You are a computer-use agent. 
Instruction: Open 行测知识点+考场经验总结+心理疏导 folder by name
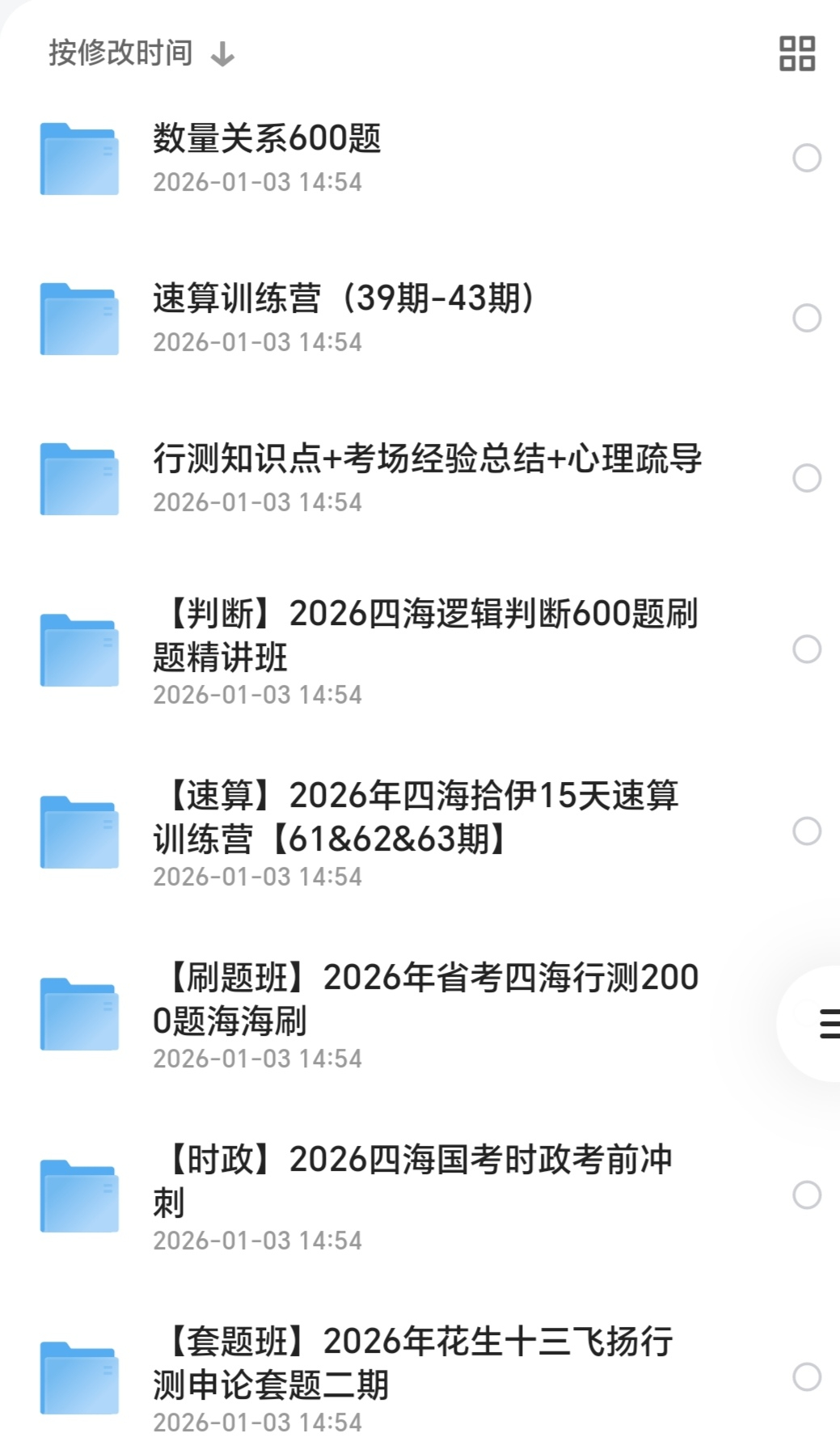pyautogui.click(x=428, y=459)
